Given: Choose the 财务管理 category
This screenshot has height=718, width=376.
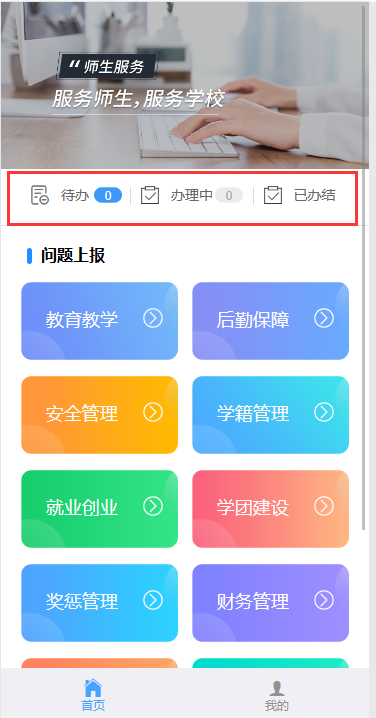Looking at the screenshot, I should pos(270,603).
